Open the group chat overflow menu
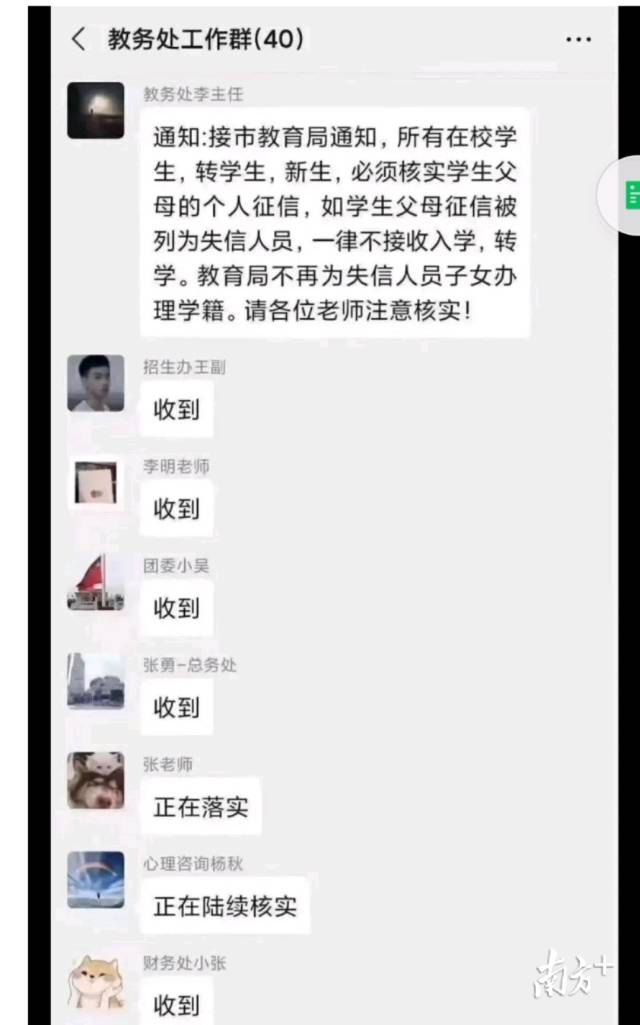640x1025 pixels. coord(578,40)
